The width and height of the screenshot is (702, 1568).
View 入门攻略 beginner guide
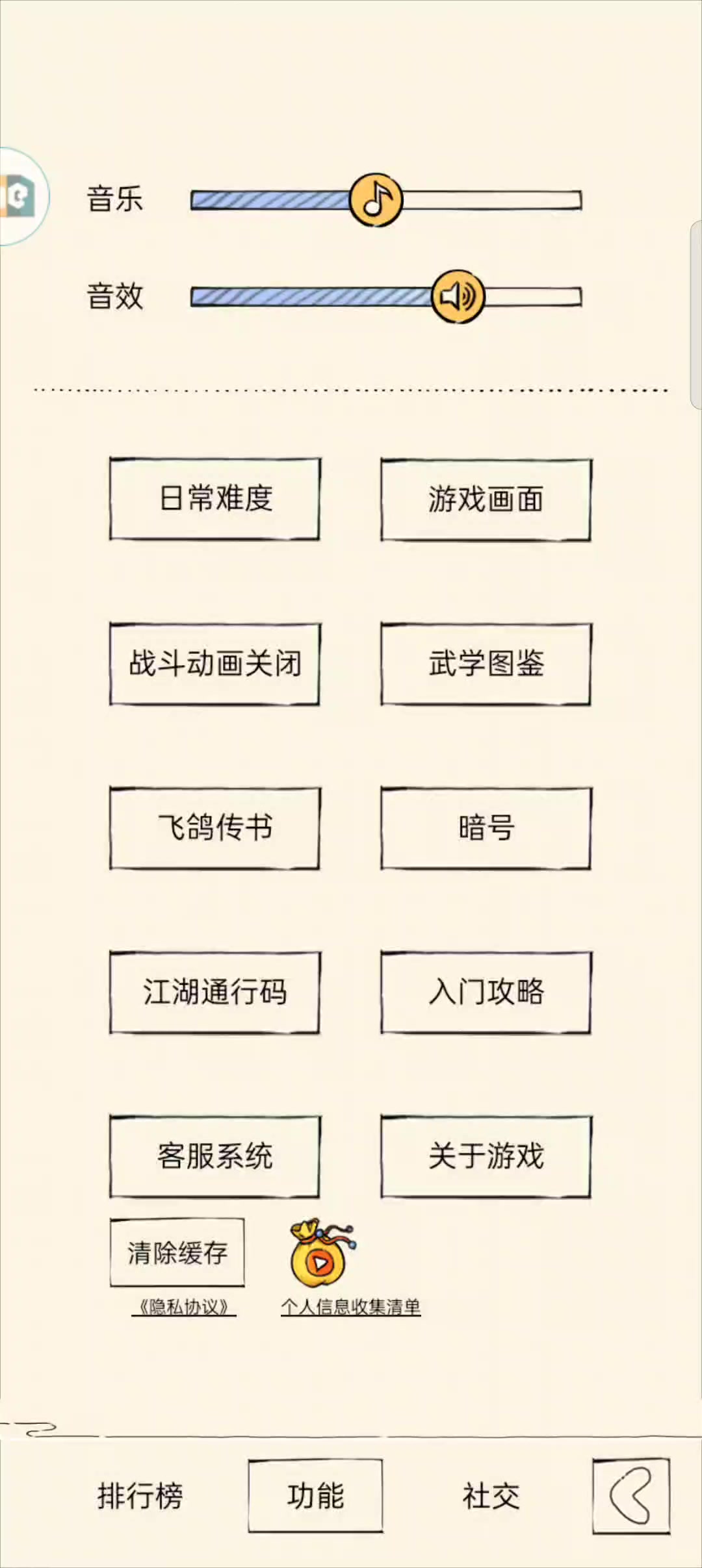pyautogui.click(x=486, y=993)
